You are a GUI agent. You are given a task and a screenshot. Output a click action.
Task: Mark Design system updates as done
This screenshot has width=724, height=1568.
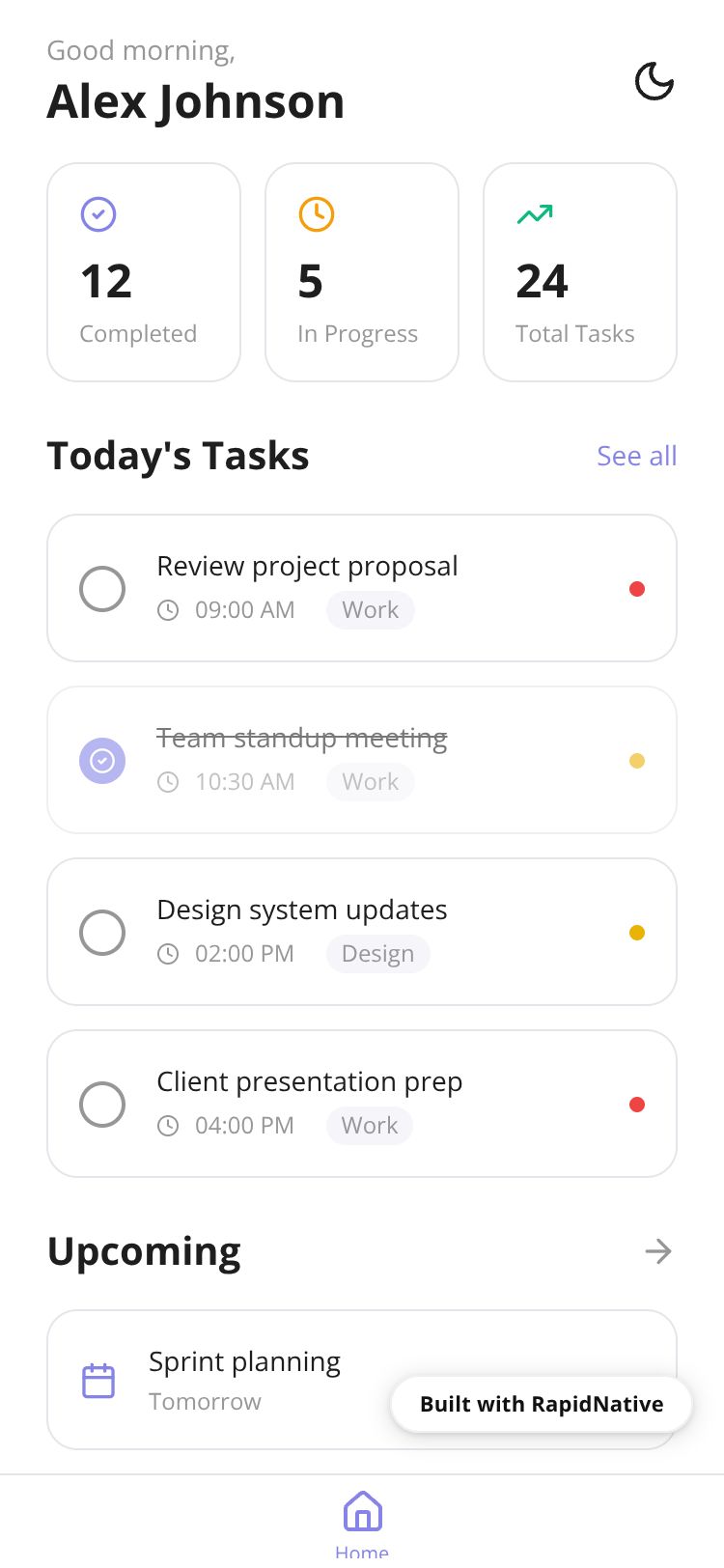click(x=102, y=933)
